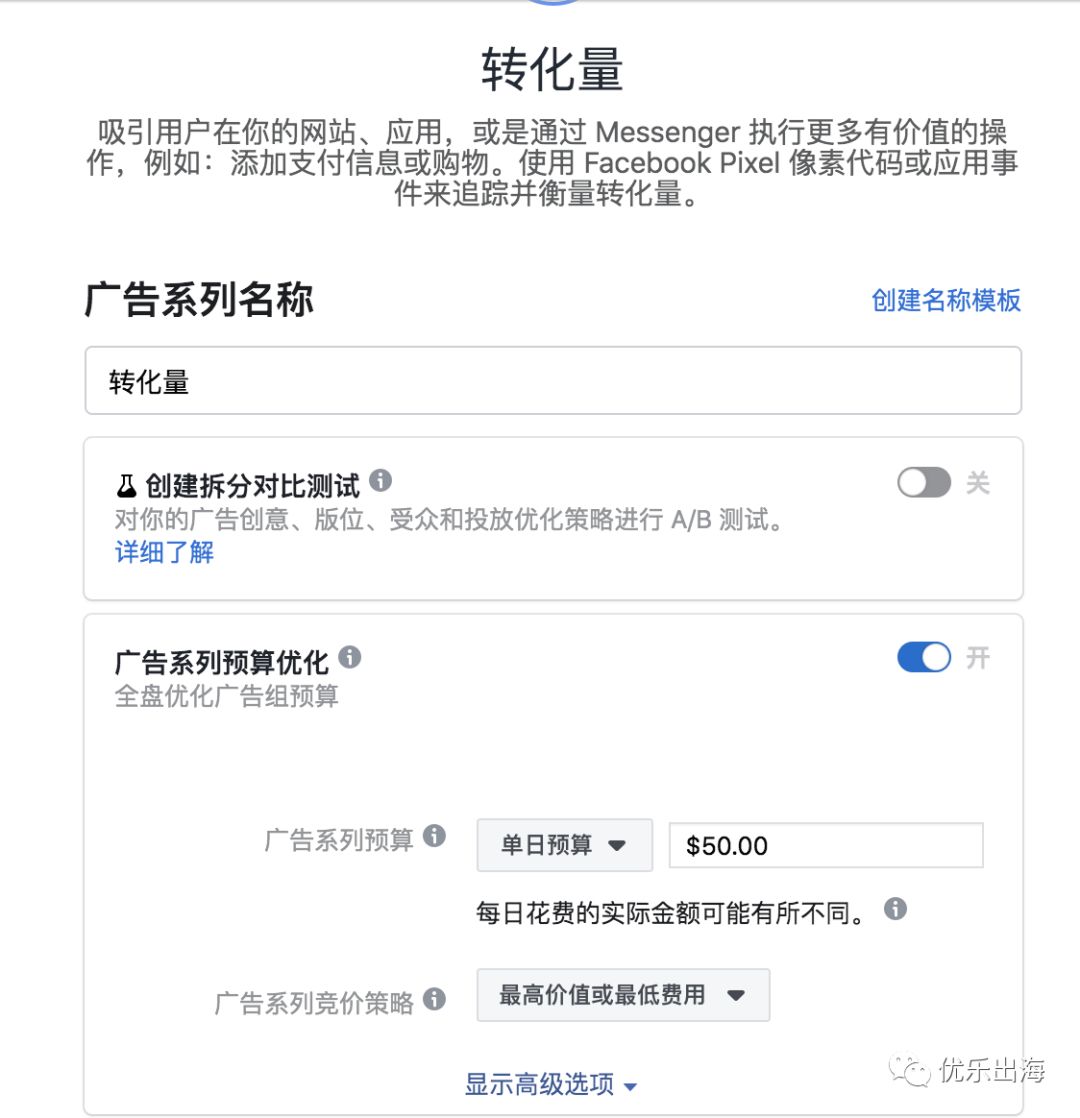Open the info icon beside 广告系列竞价策略
Screen dimensions: 1080x1118
[434, 999]
